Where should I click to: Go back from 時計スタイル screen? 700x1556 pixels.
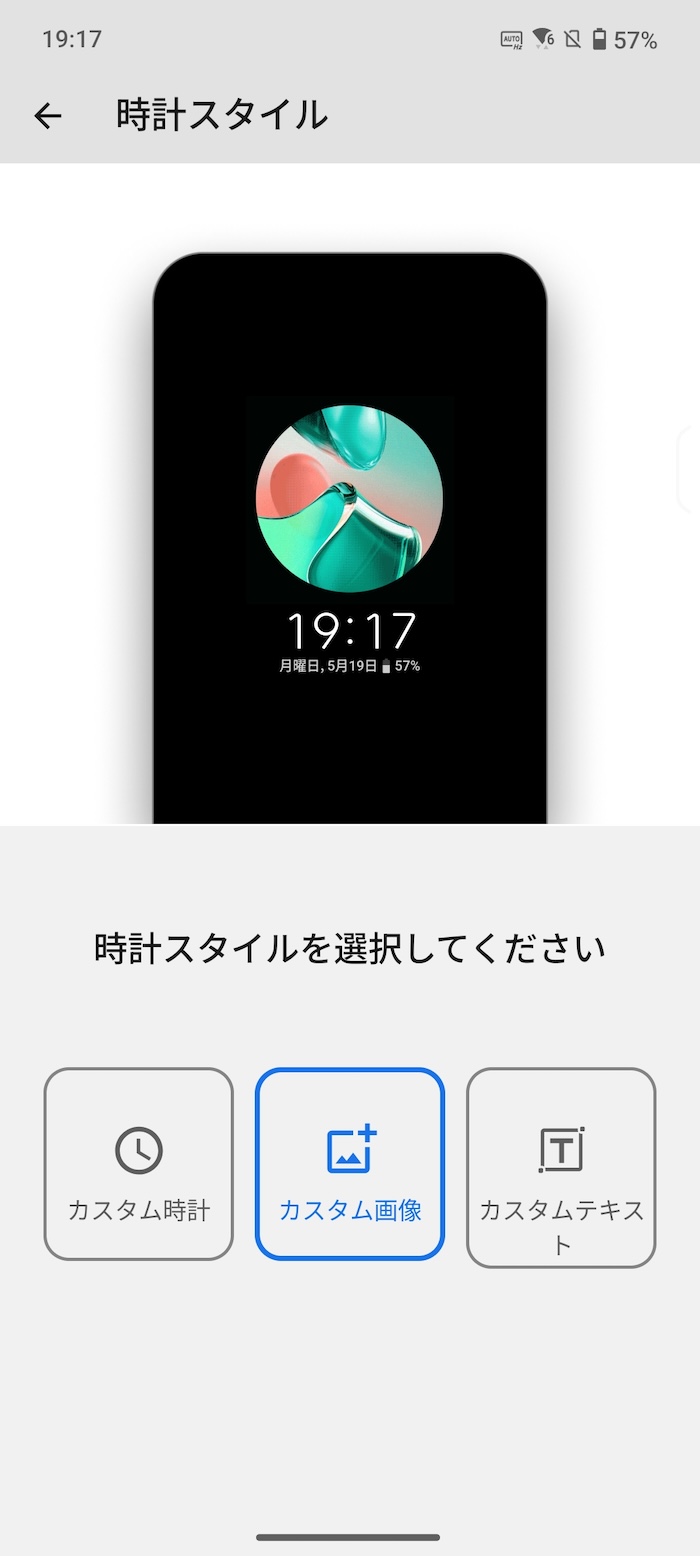tap(48, 116)
